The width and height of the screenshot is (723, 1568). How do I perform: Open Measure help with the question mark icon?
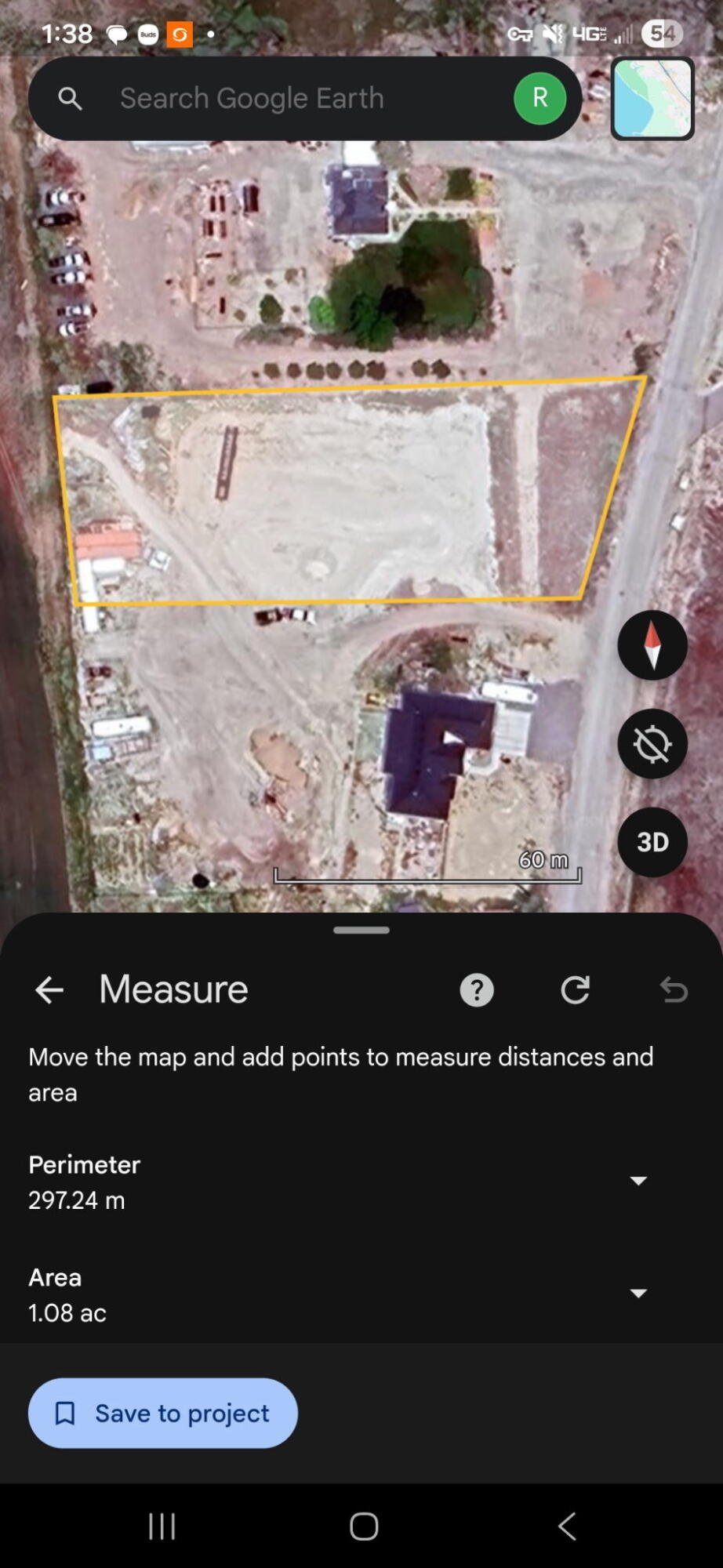[476, 989]
